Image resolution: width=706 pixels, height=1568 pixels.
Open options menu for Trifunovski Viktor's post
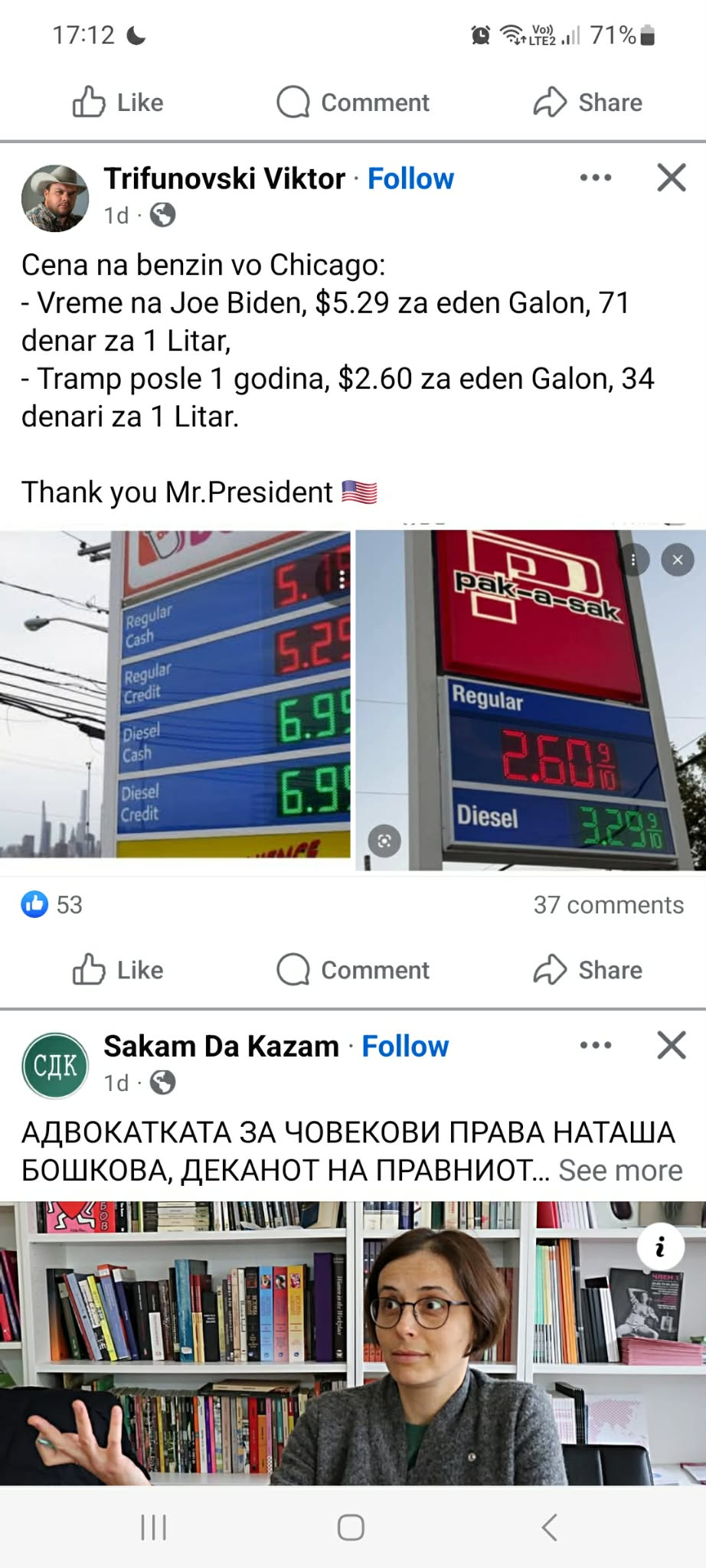[596, 178]
